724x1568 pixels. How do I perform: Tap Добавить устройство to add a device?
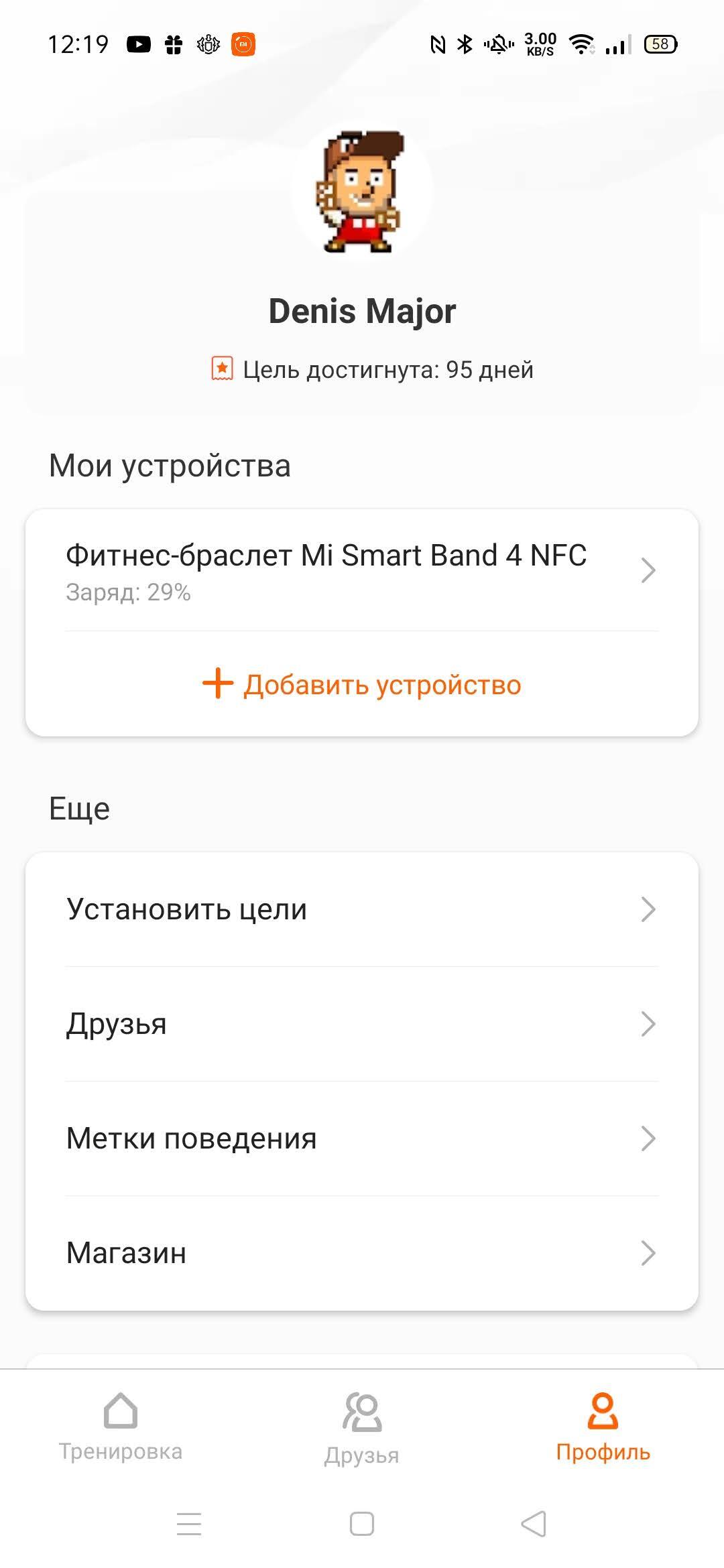362,685
